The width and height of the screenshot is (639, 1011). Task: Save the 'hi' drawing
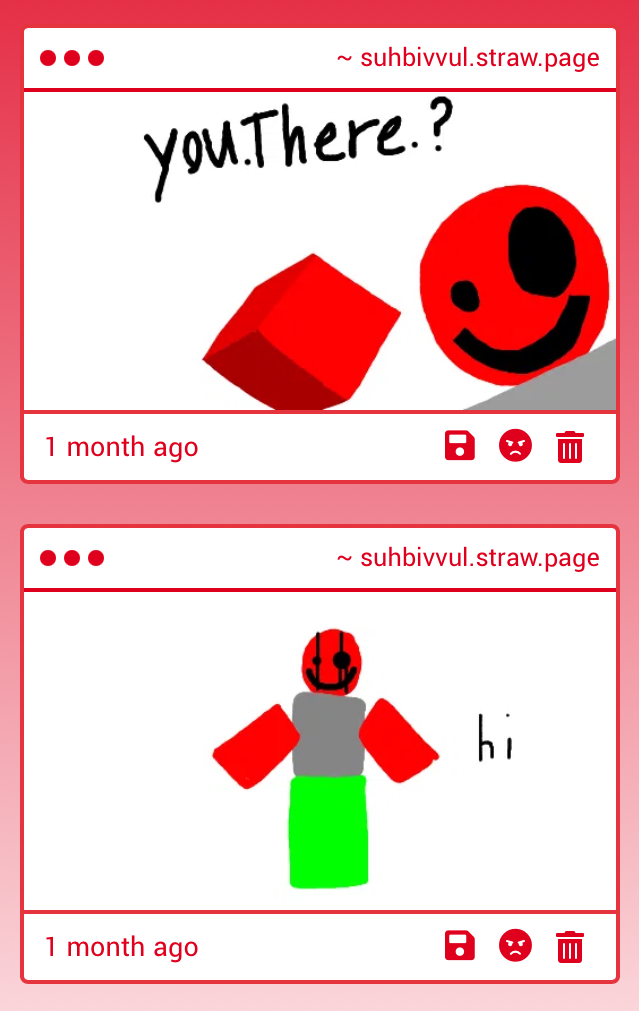[460, 946]
